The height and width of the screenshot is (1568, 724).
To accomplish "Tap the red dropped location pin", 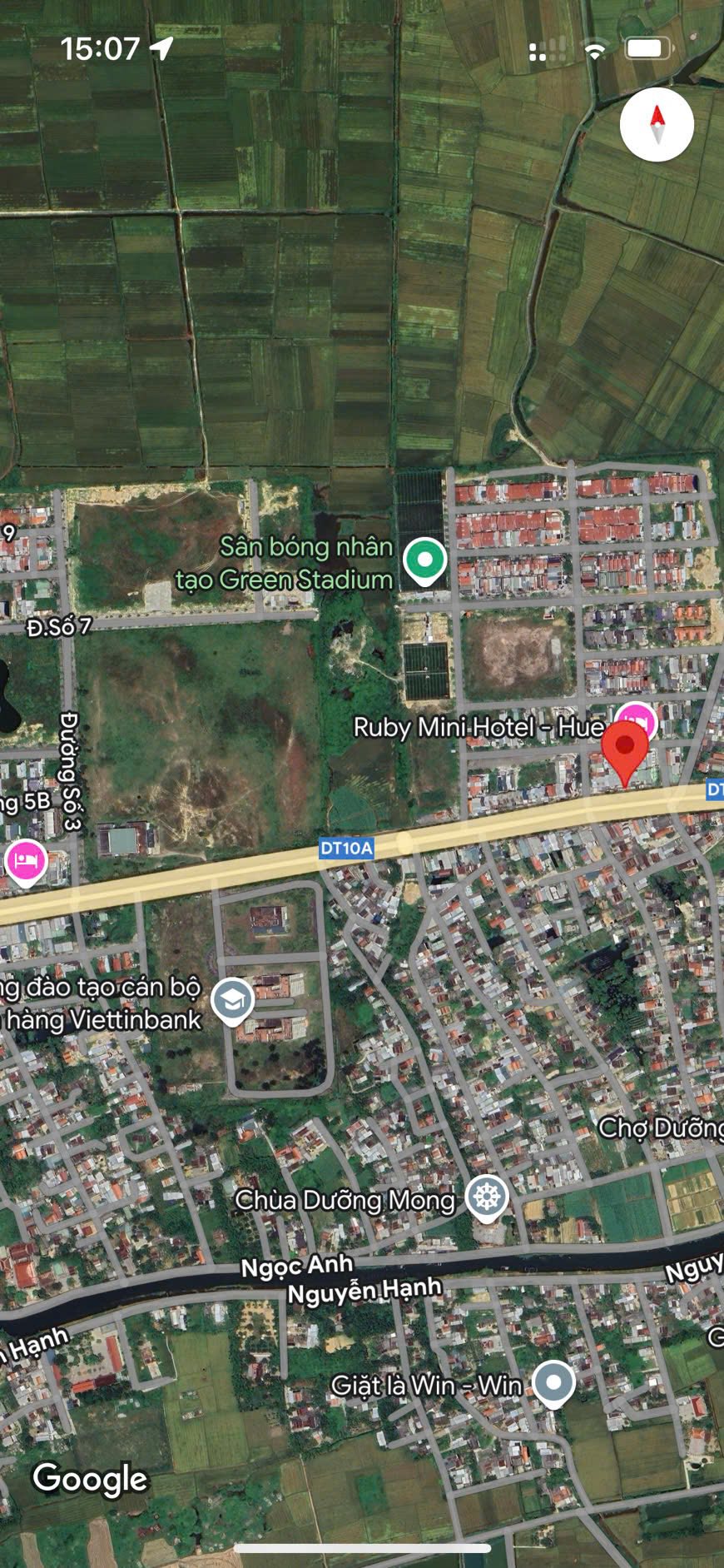I will coord(625,748).
